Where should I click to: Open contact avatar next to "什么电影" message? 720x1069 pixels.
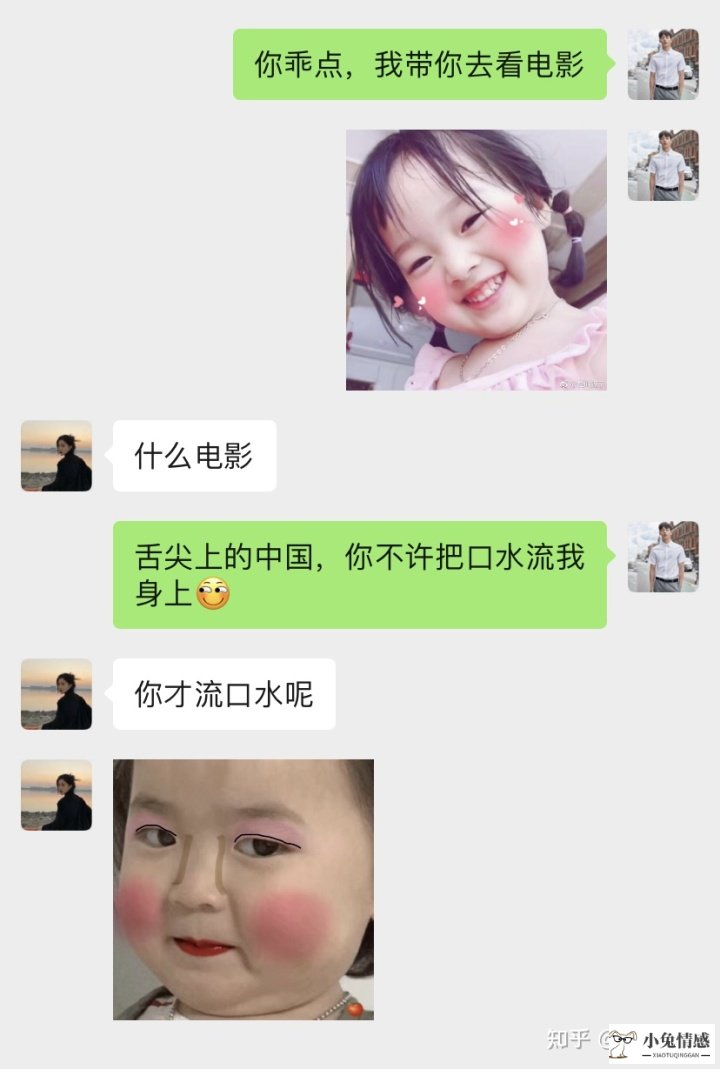tap(56, 456)
